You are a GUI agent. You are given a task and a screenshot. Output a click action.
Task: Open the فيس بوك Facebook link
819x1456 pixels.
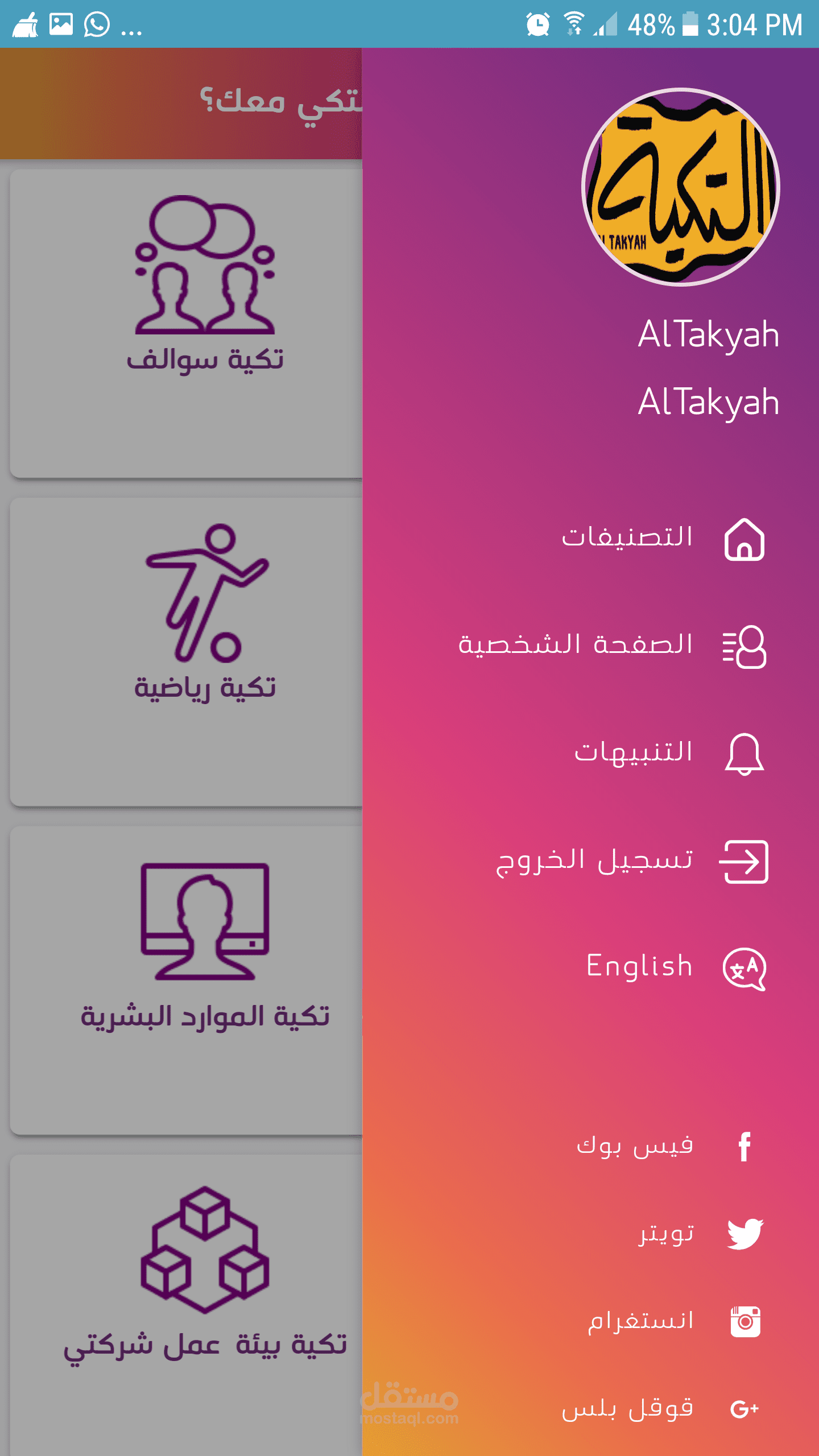[591, 1146]
